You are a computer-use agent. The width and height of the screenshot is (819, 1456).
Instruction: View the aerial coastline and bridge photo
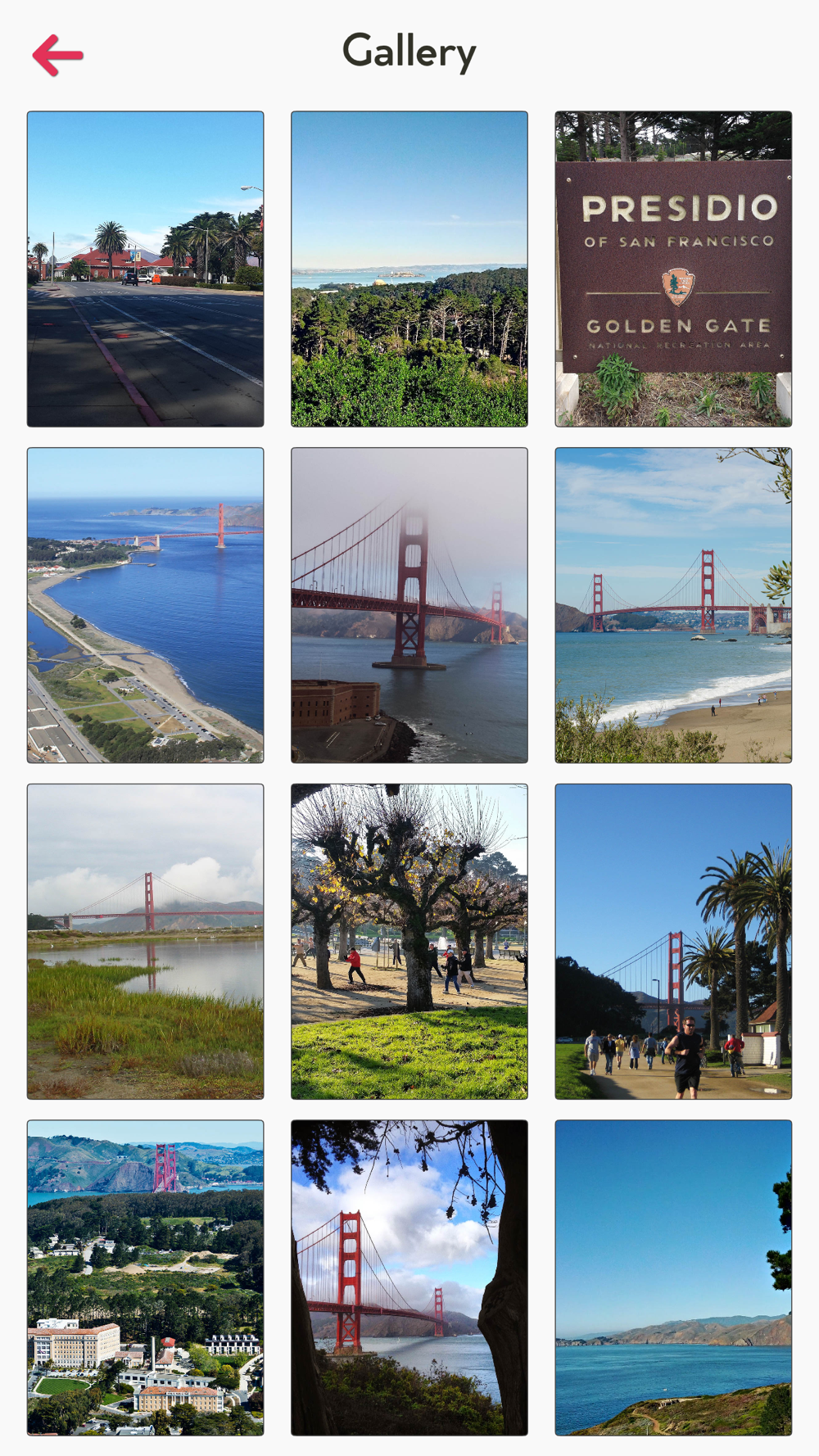tap(146, 605)
